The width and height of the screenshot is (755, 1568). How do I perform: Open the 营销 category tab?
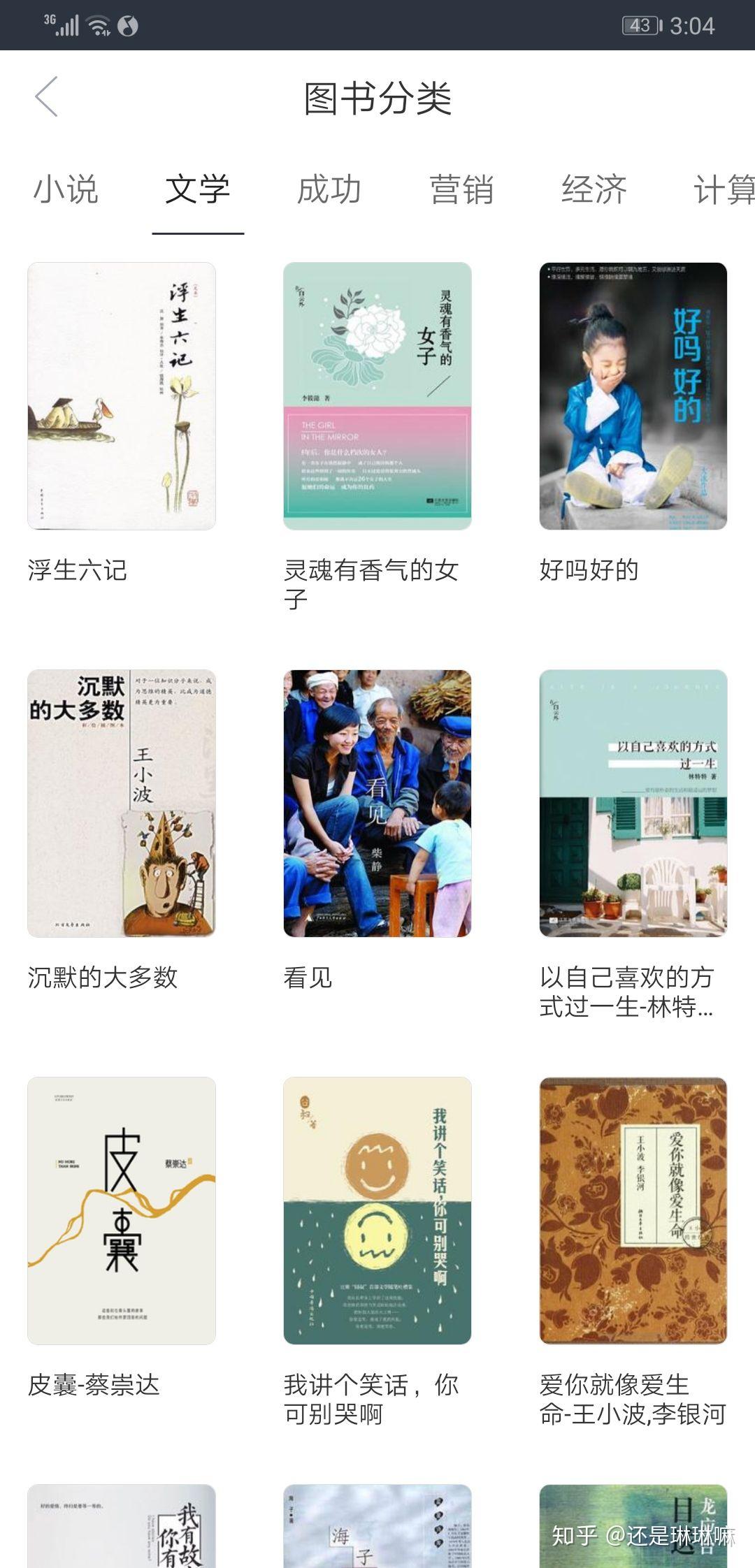(461, 189)
